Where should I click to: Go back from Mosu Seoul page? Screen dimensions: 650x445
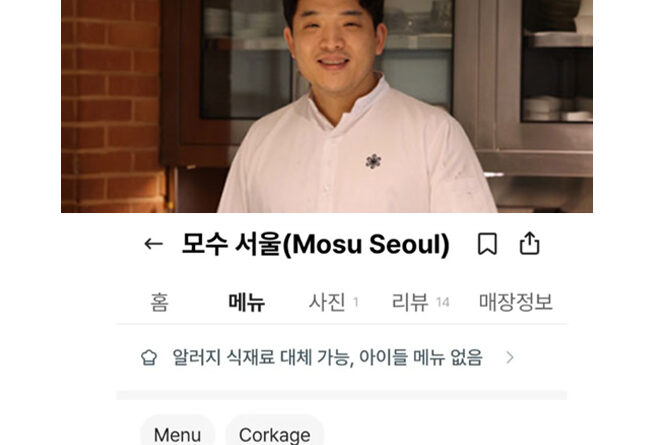pyautogui.click(x=153, y=244)
